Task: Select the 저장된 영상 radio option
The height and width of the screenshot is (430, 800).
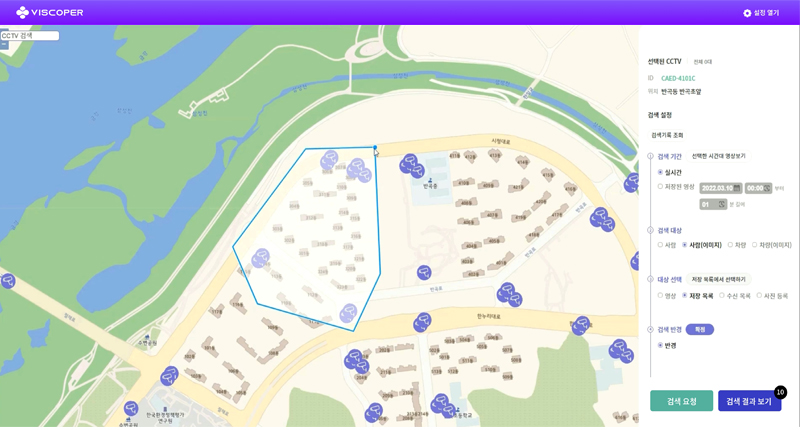Action: pyautogui.click(x=660, y=186)
